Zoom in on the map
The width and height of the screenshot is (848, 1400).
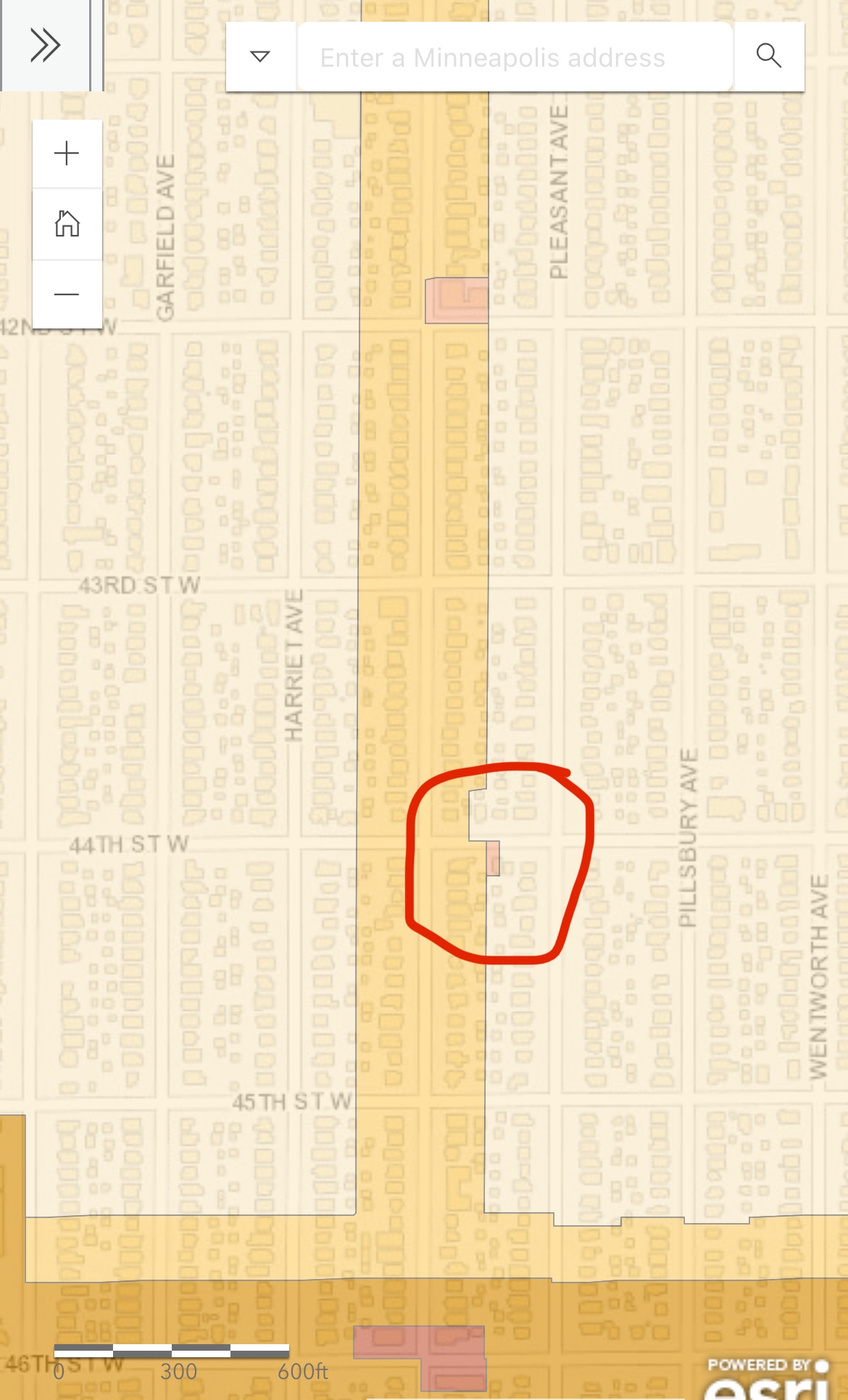click(67, 154)
